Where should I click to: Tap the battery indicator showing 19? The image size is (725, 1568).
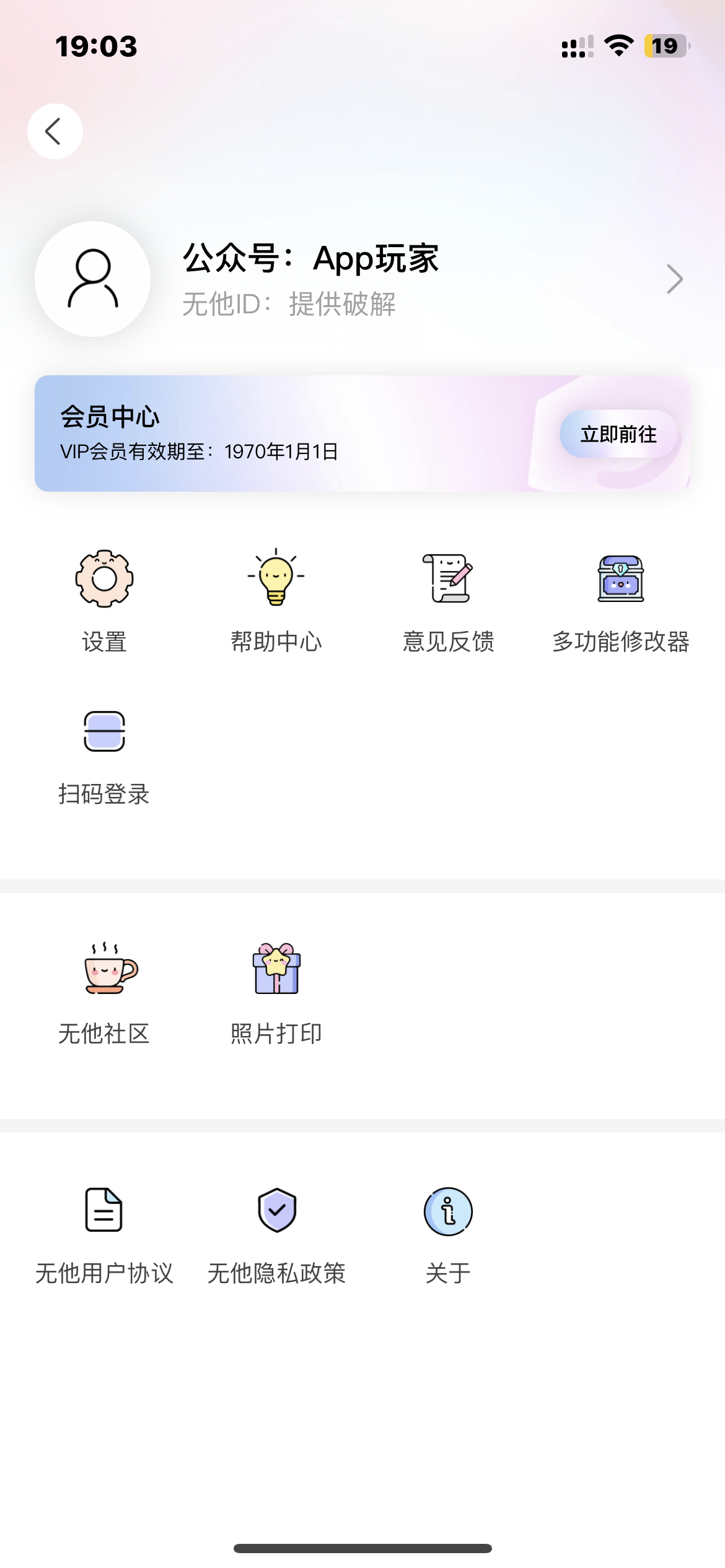[x=666, y=45]
